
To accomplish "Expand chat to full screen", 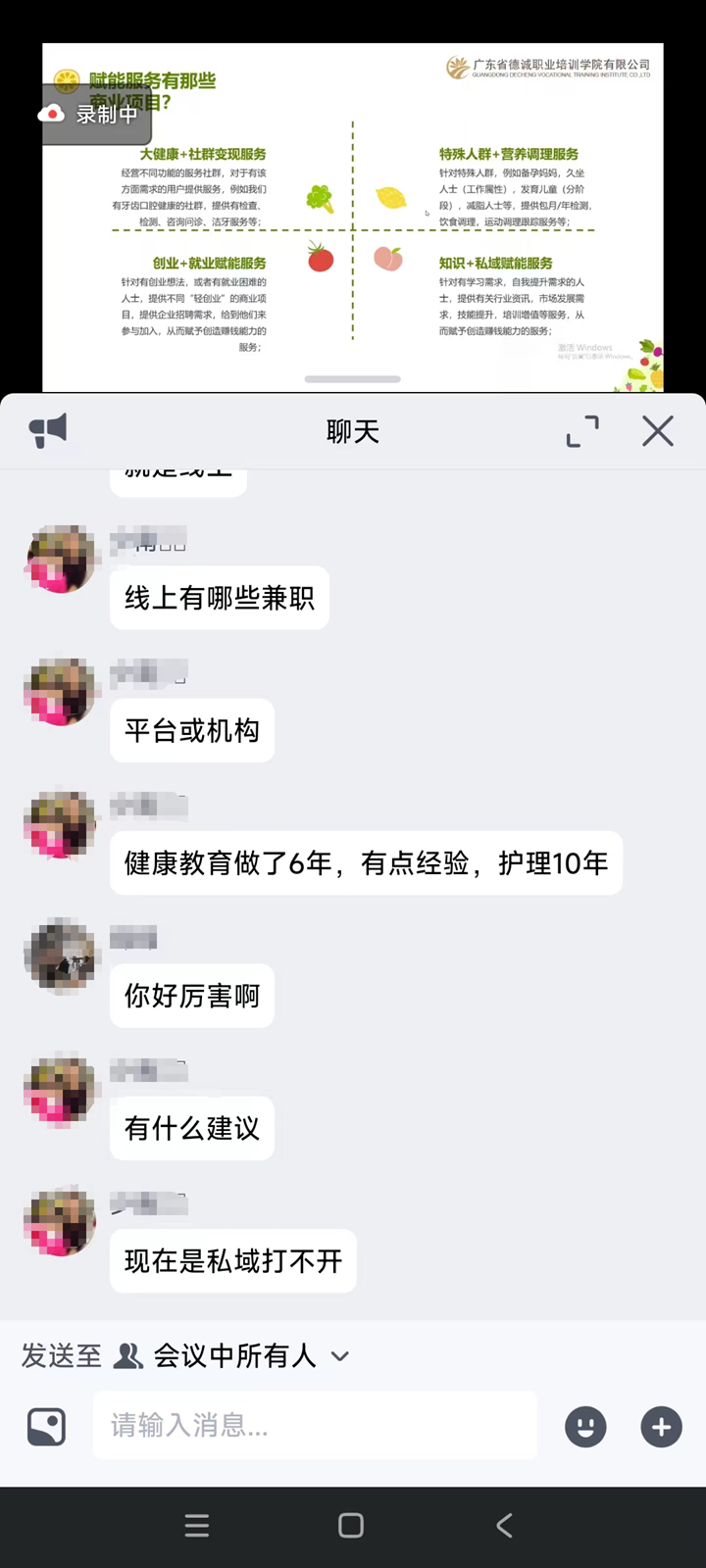I will click(x=582, y=431).
